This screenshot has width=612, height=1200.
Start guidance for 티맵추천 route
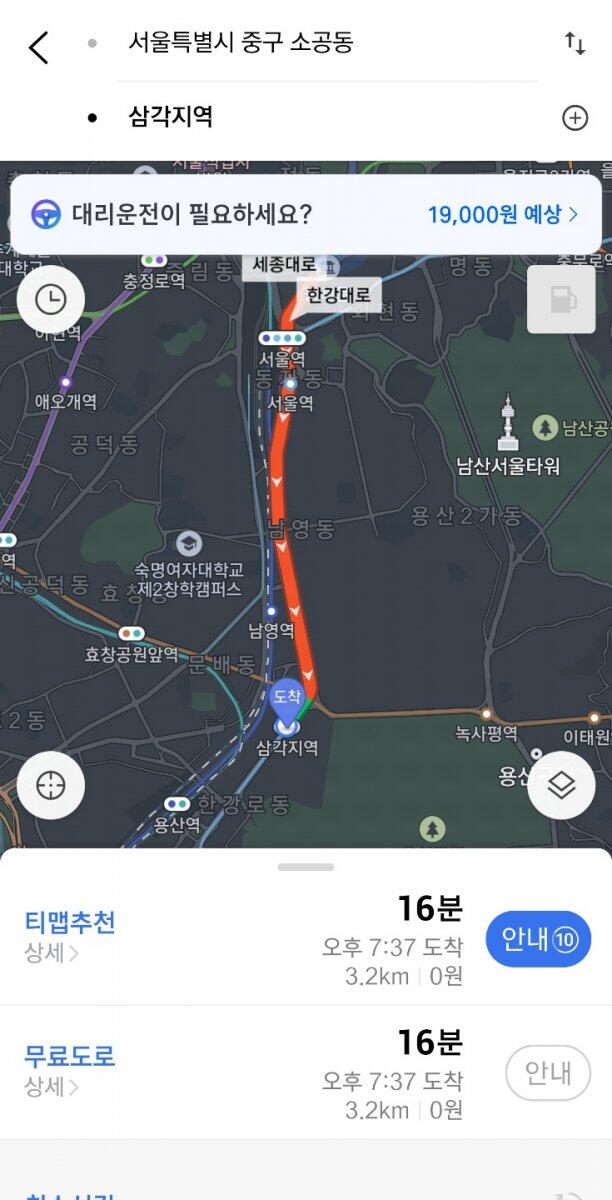point(538,941)
